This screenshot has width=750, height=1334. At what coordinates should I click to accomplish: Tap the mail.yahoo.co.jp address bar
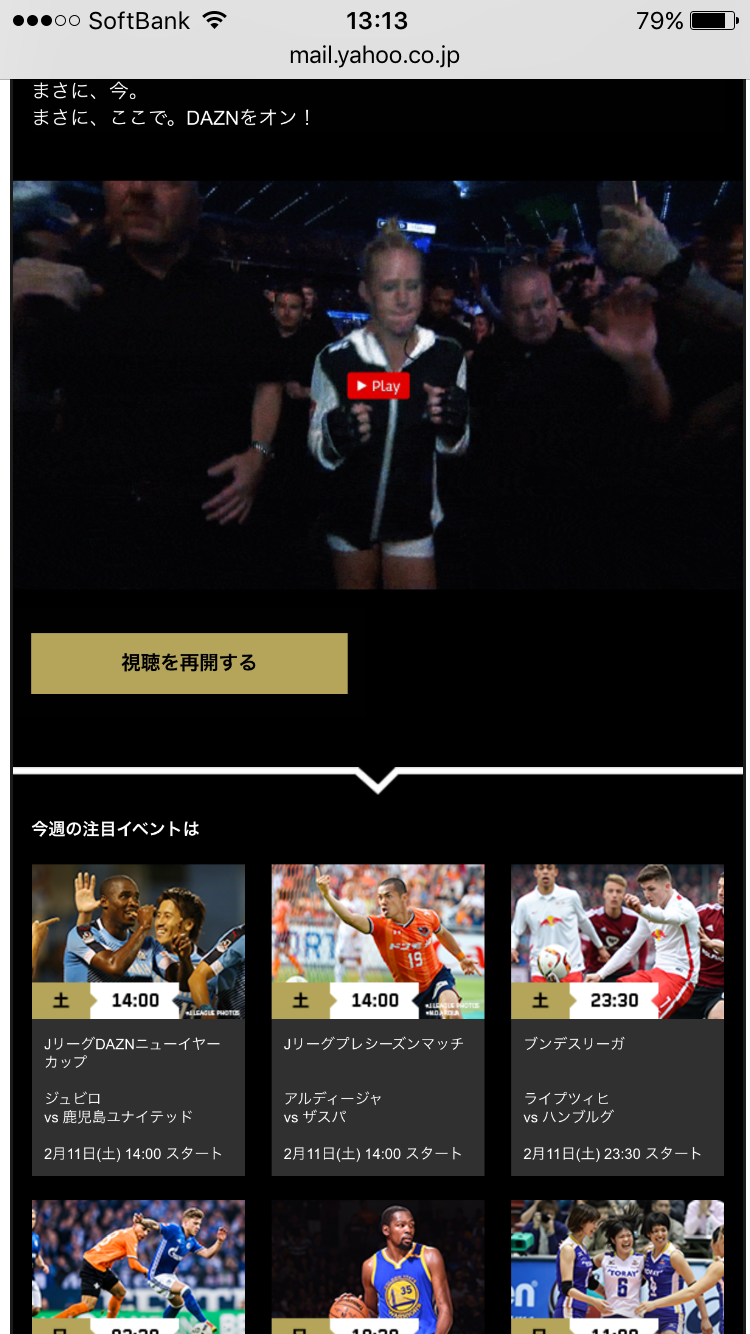coord(375,56)
